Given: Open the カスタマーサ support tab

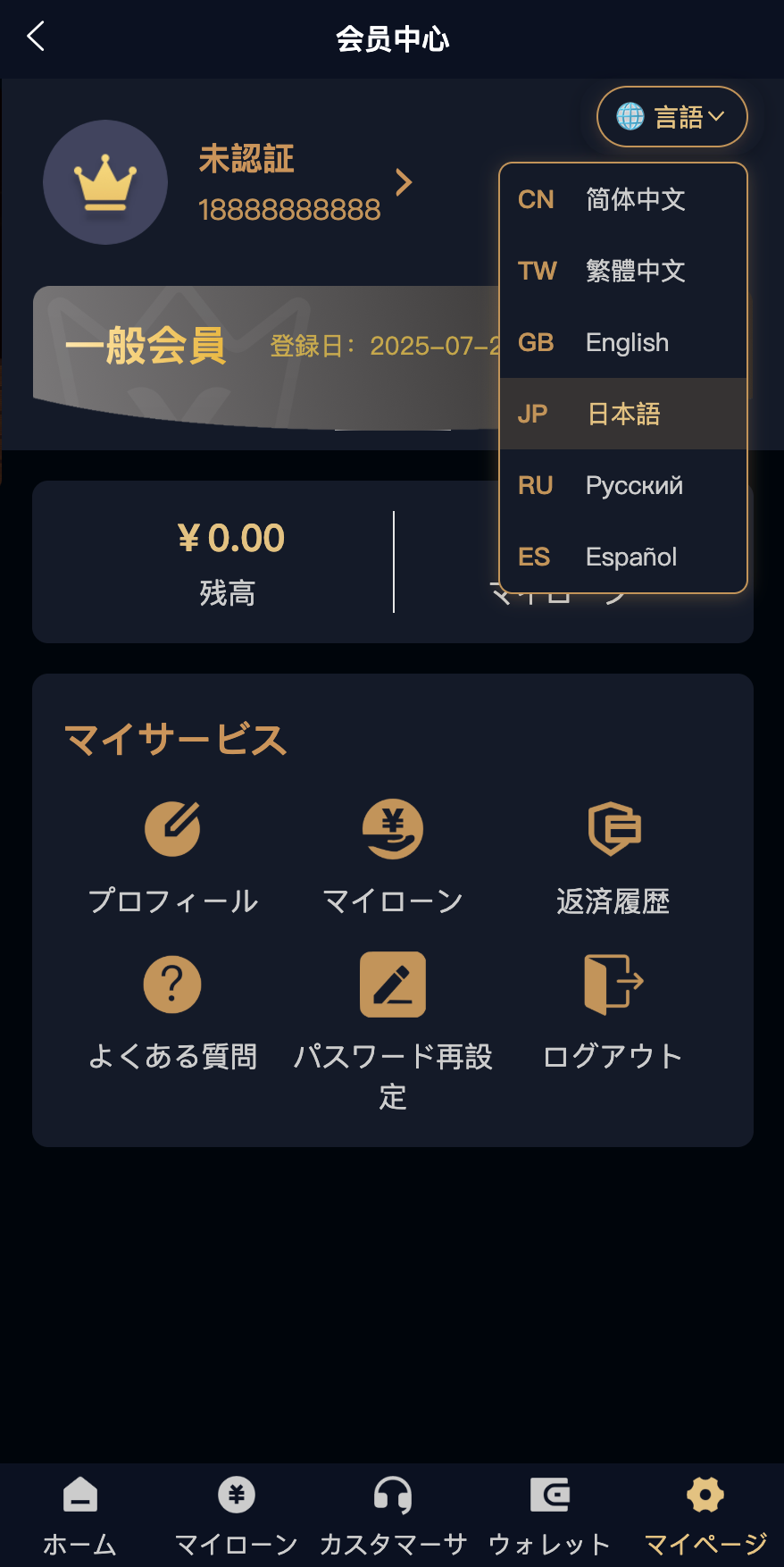Looking at the screenshot, I should point(393,1515).
